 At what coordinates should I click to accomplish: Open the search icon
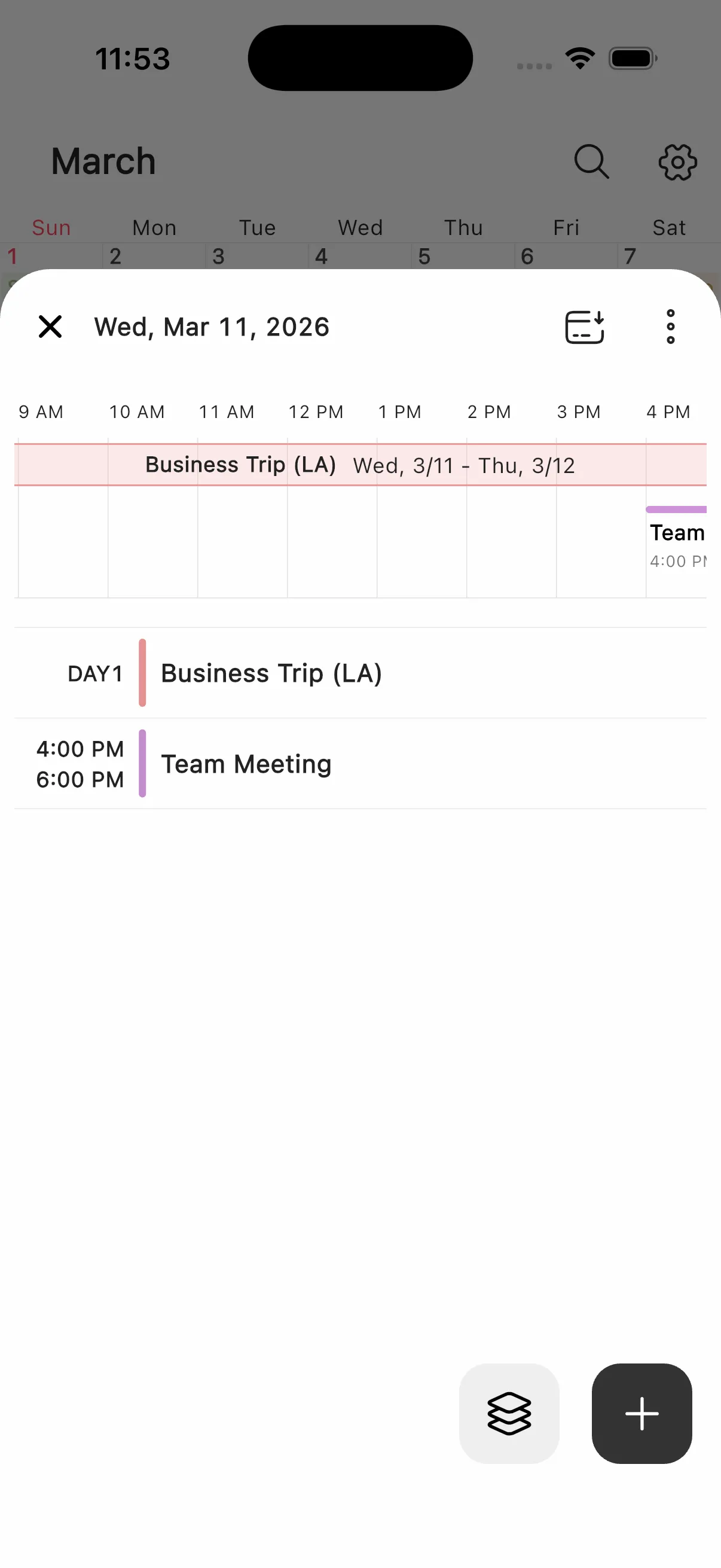point(590,162)
